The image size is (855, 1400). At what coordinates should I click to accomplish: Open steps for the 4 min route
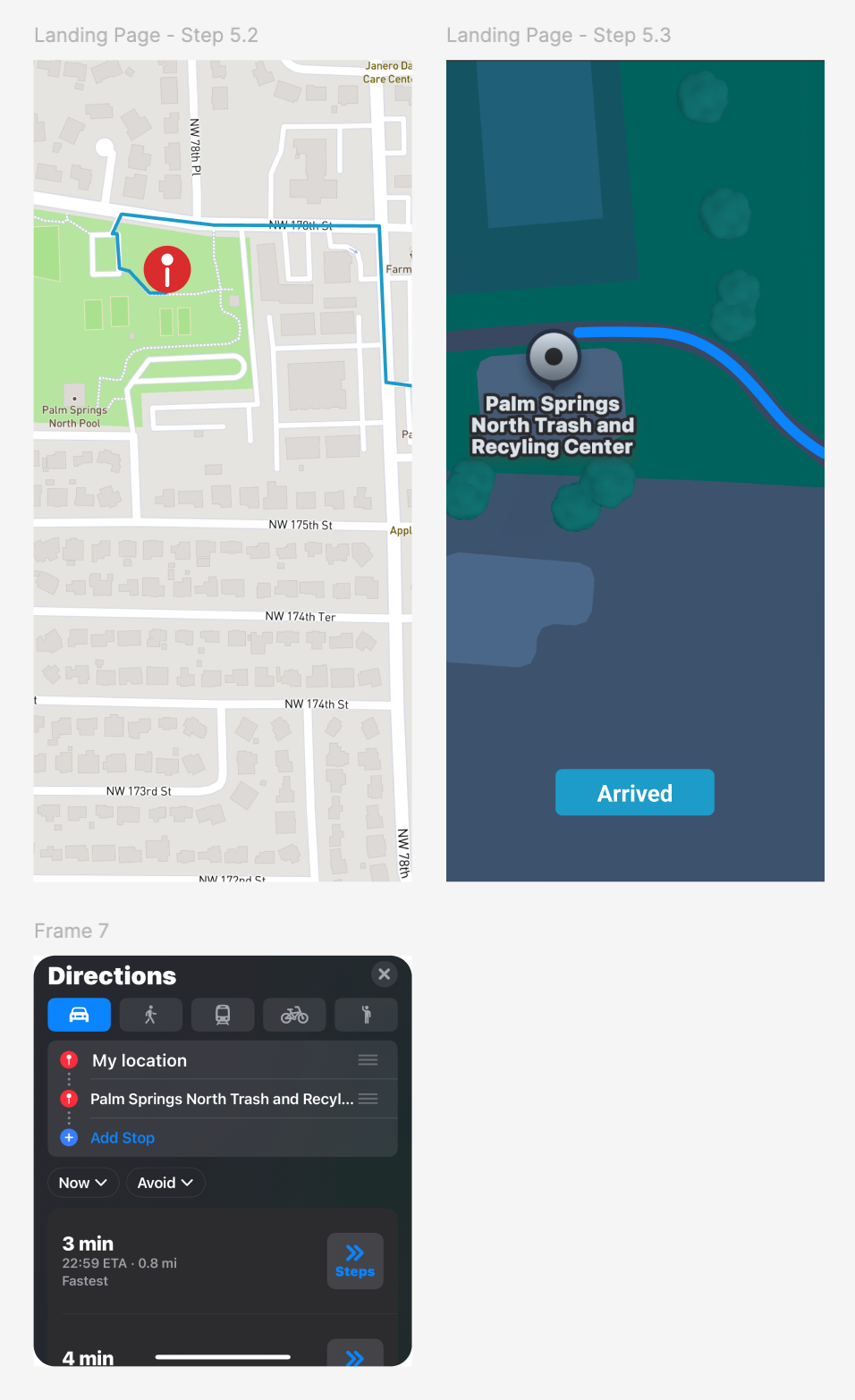(x=355, y=1354)
